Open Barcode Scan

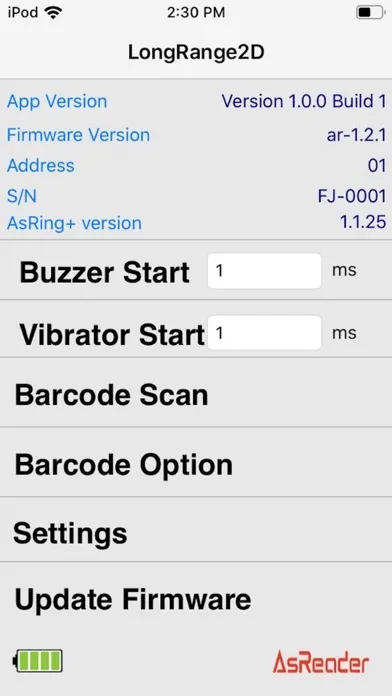pos(196,395)
